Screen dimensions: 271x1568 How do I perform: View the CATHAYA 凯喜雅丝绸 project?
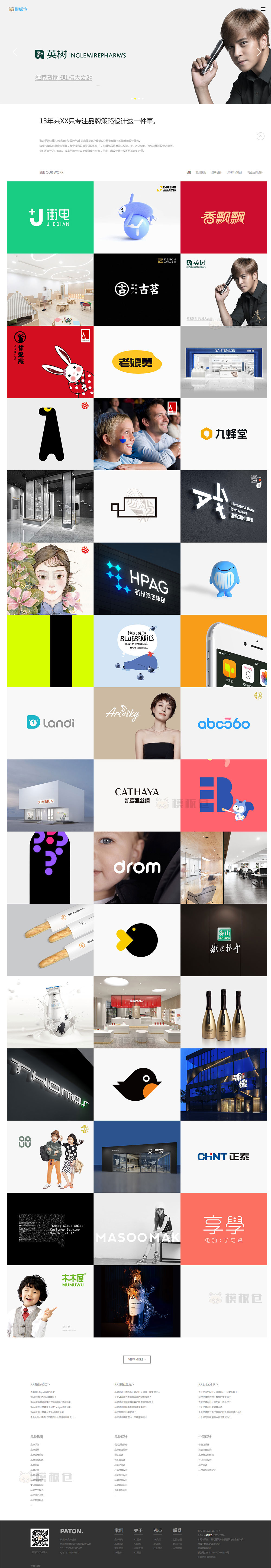click(137, 795)
